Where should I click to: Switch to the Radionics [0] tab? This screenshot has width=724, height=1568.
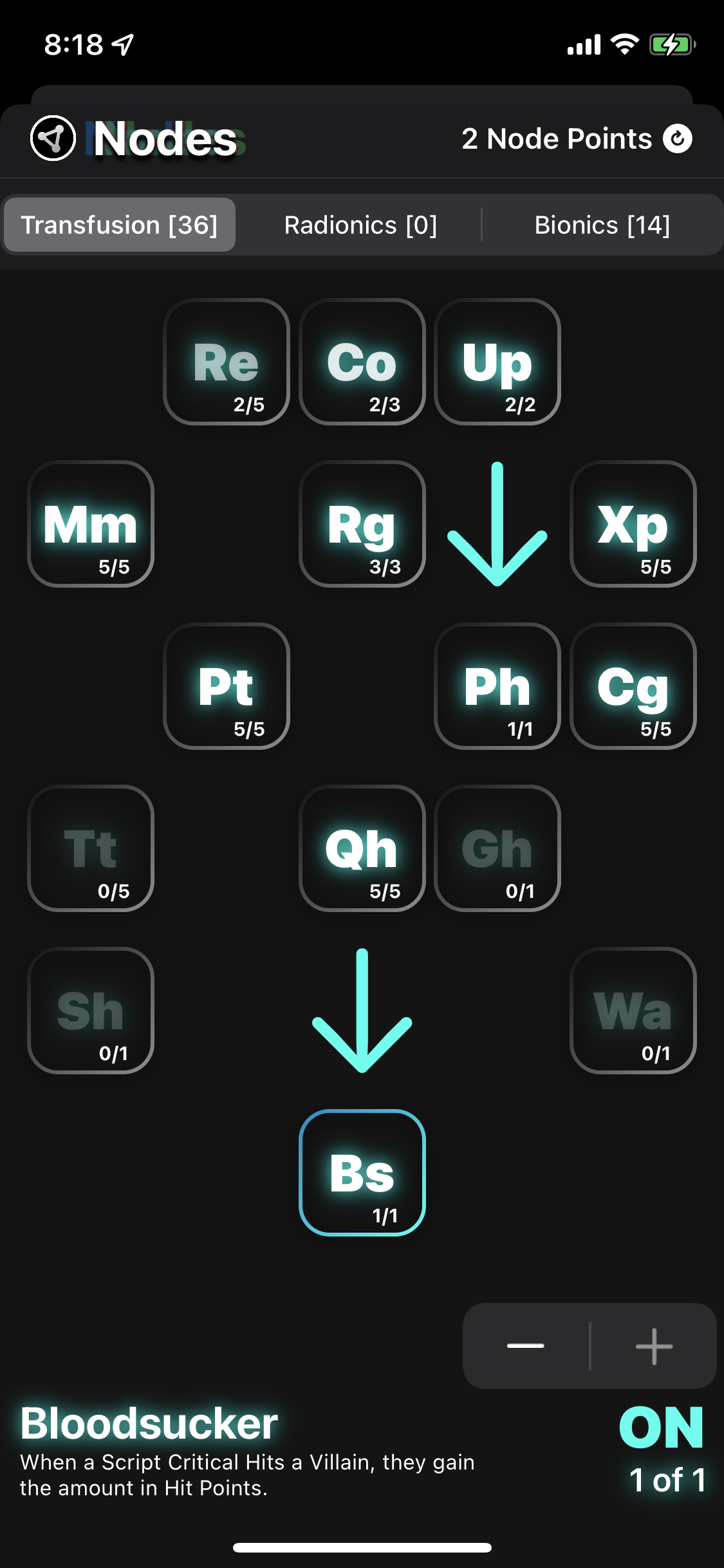tap(360, 225)
